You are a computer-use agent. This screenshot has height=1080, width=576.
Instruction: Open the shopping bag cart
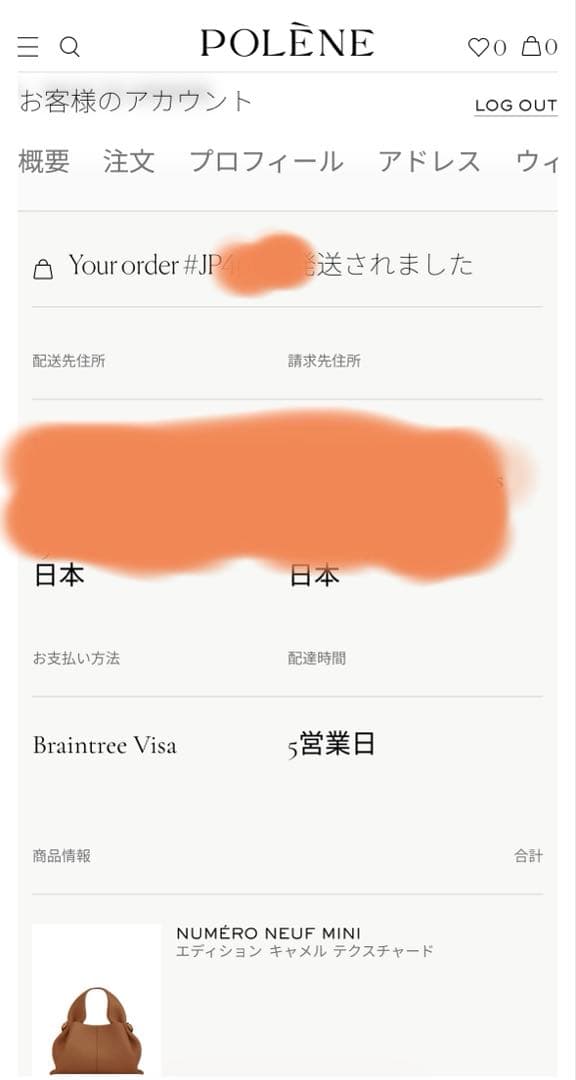point(531,46)
